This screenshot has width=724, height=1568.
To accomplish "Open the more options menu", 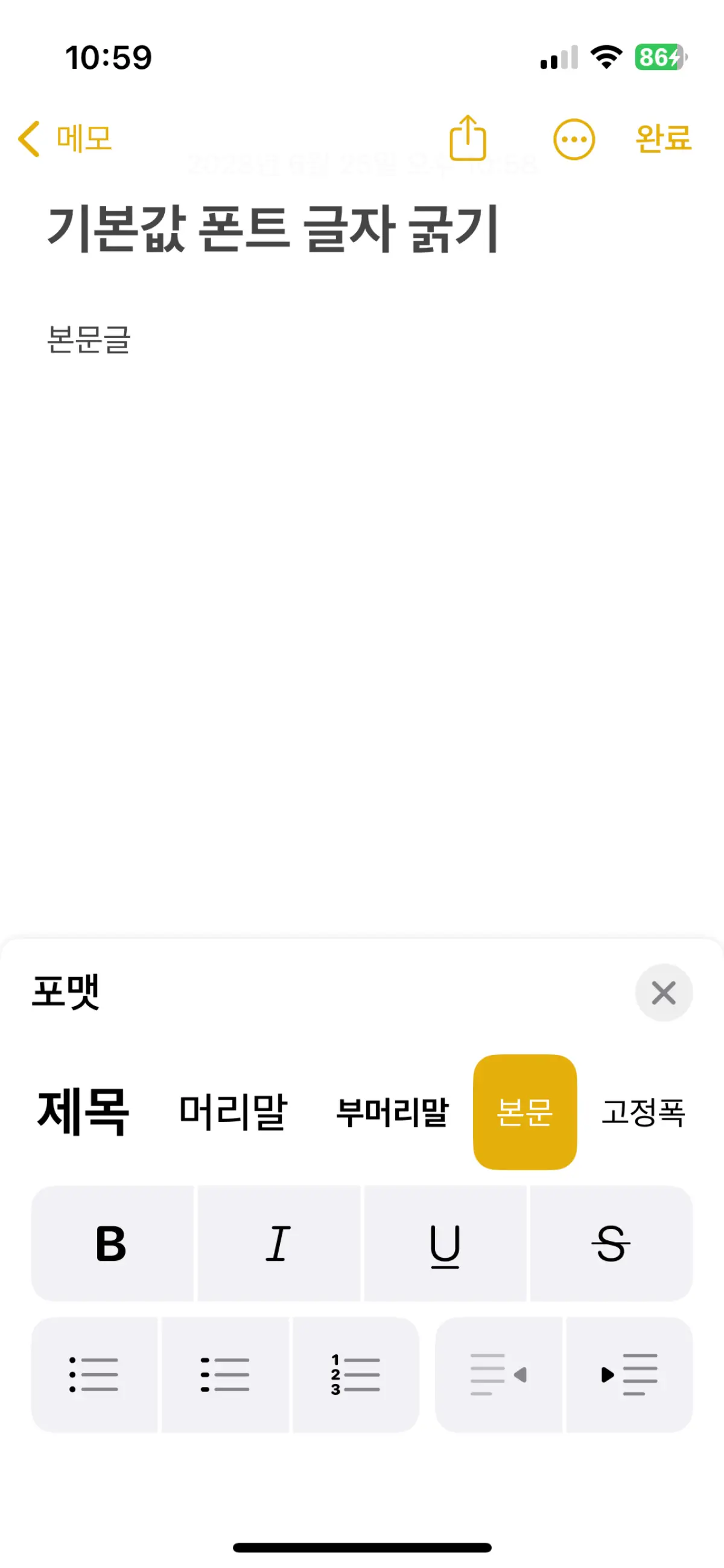I will [x=573, y=139].
